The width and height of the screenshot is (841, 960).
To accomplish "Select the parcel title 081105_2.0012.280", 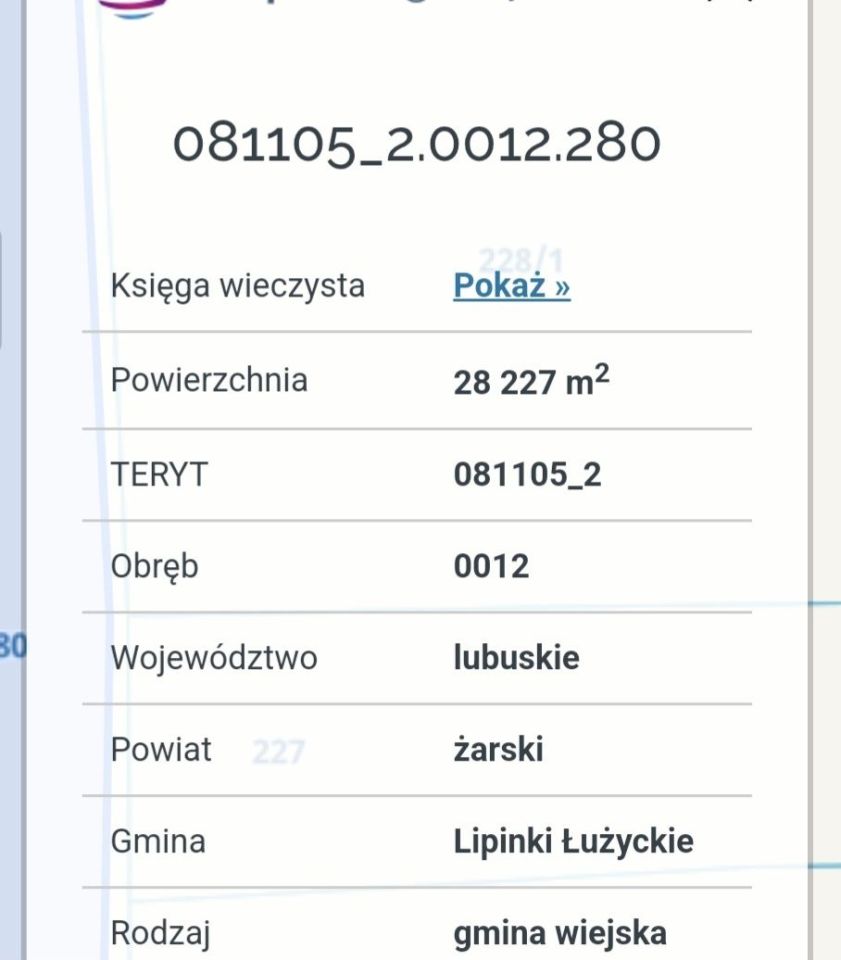I will 420,145.
